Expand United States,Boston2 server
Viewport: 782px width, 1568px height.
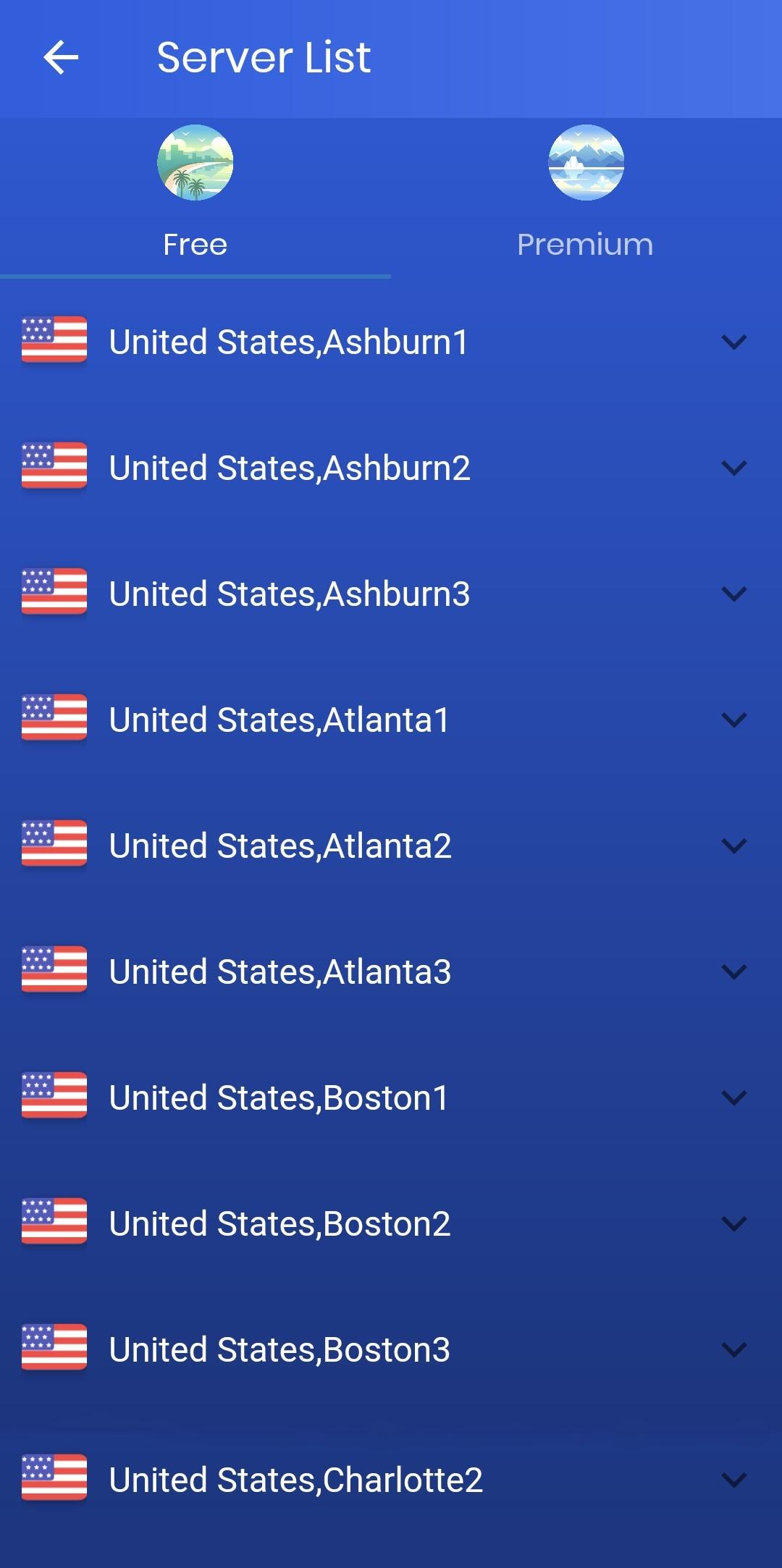[x=733, y=1224]
